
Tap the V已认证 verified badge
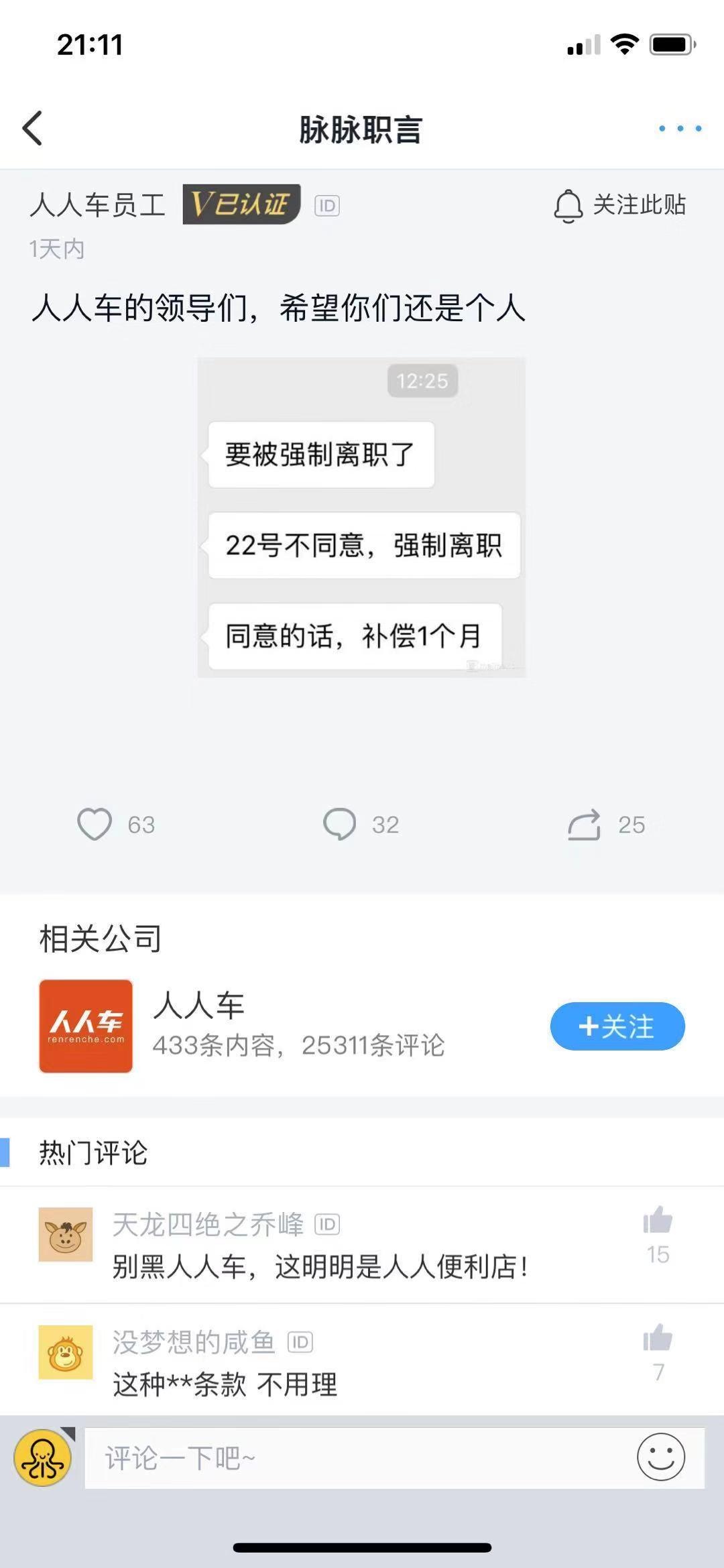239,206
